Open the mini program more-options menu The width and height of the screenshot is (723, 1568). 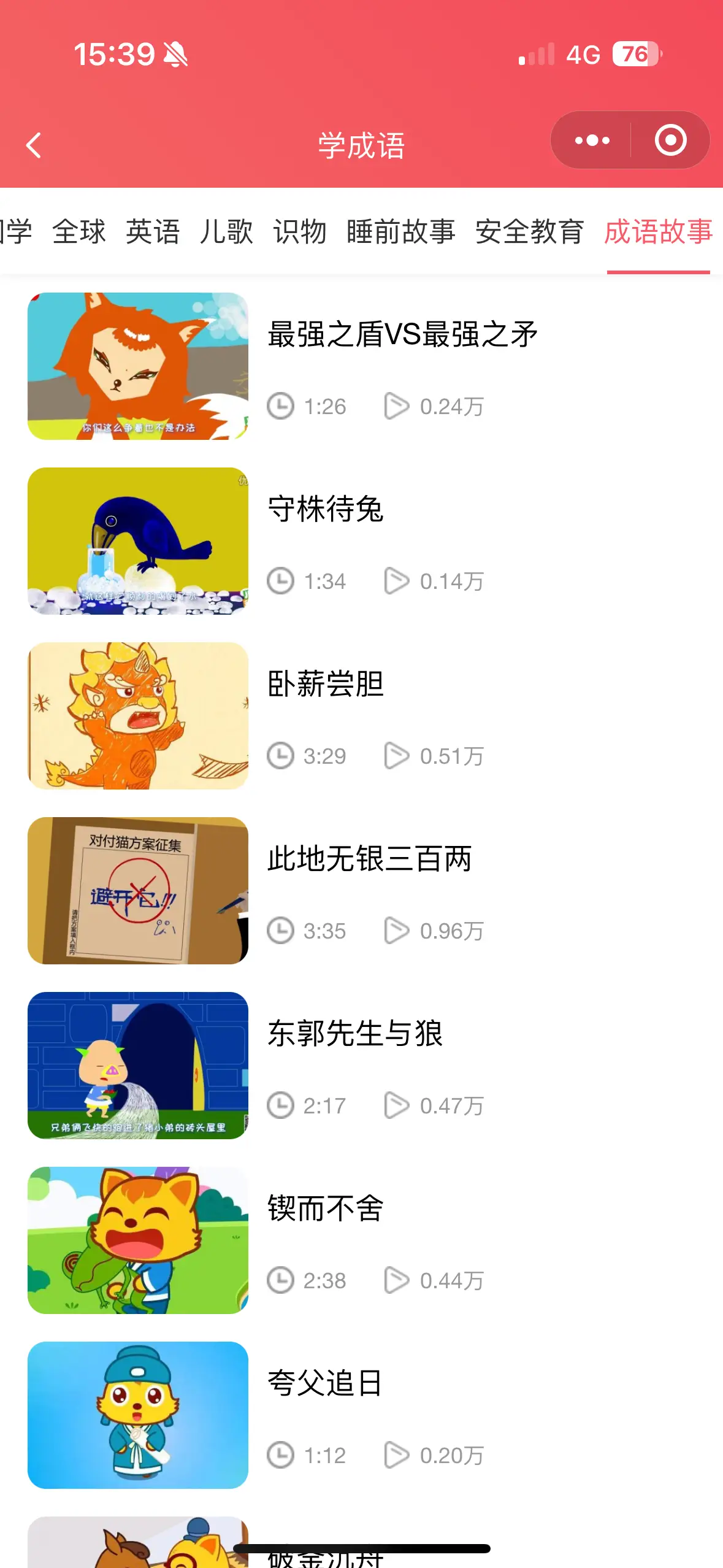[592, 140]
